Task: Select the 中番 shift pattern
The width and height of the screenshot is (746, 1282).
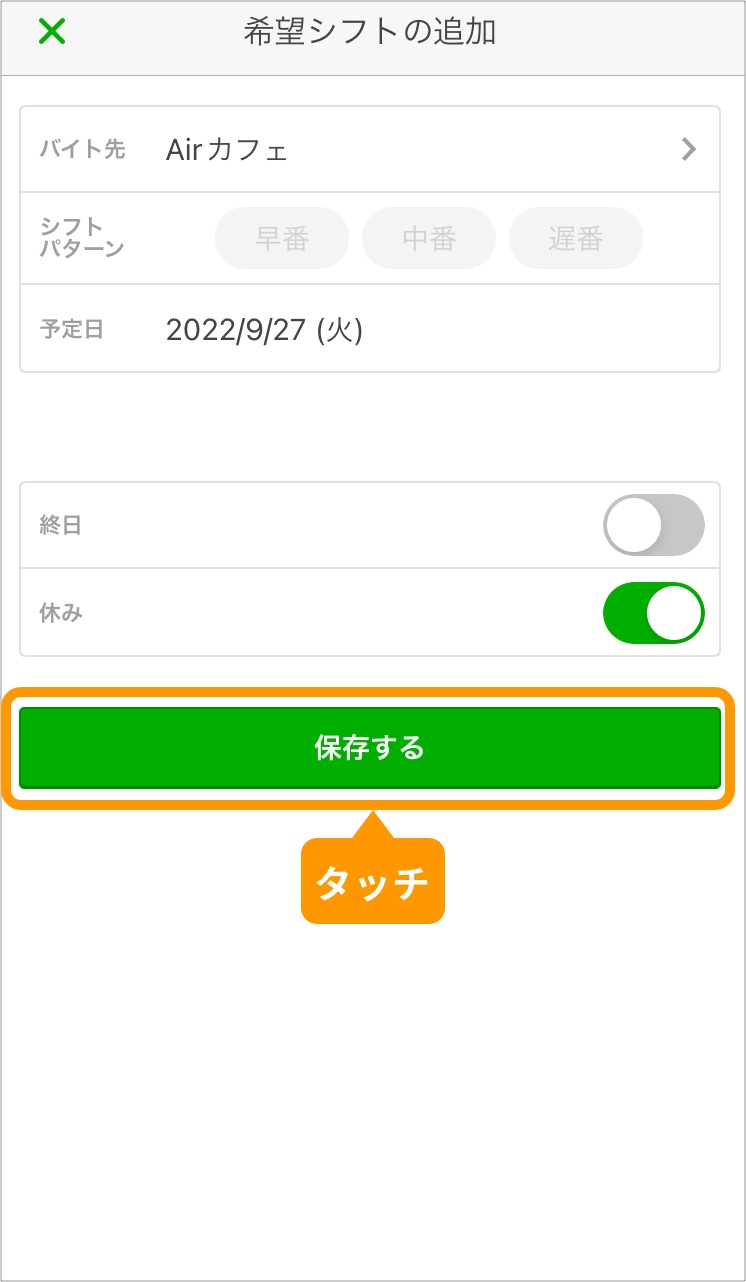Action: [x=428, y=238]
